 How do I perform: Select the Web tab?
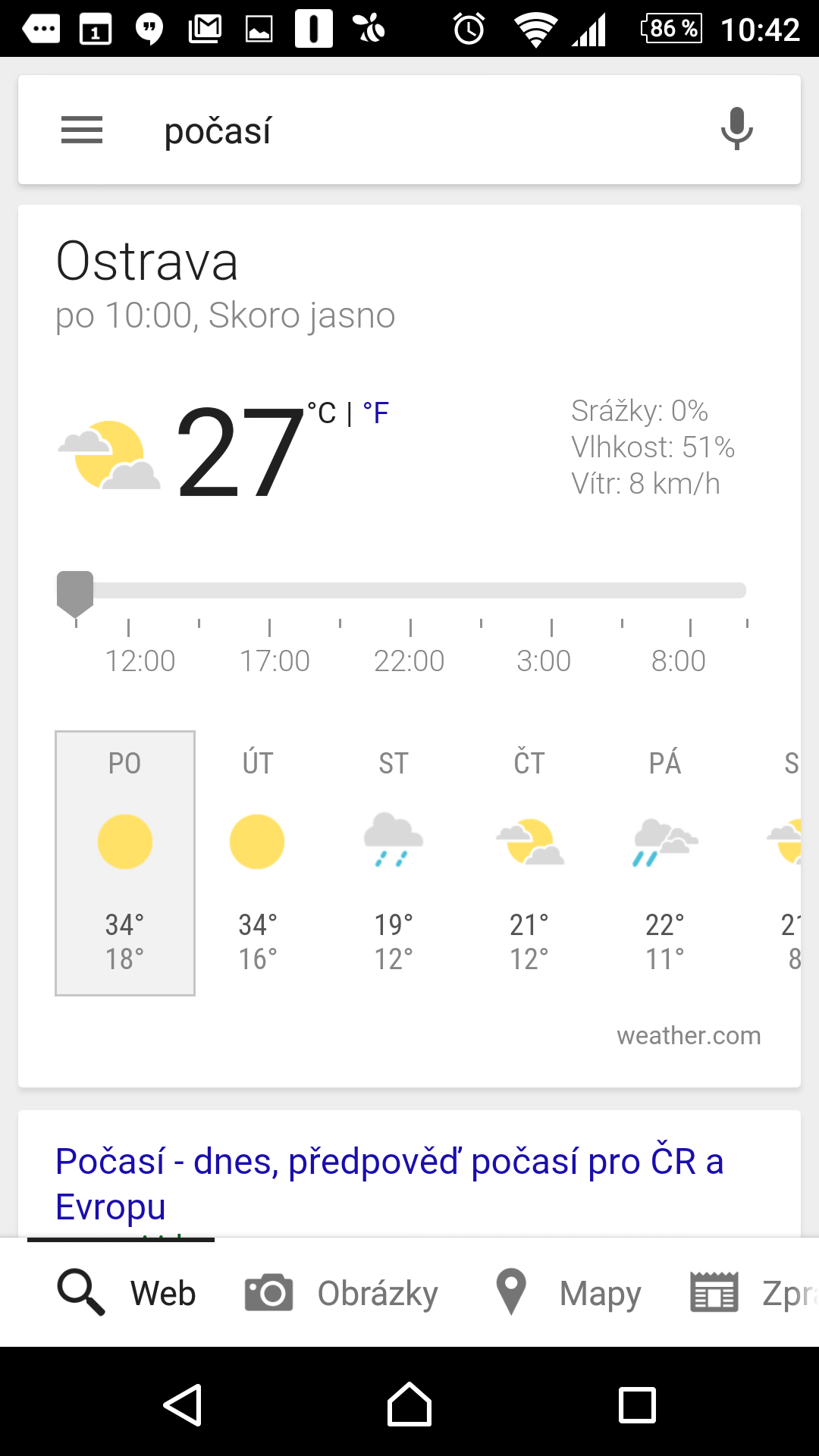click(x=127, y=1293)
